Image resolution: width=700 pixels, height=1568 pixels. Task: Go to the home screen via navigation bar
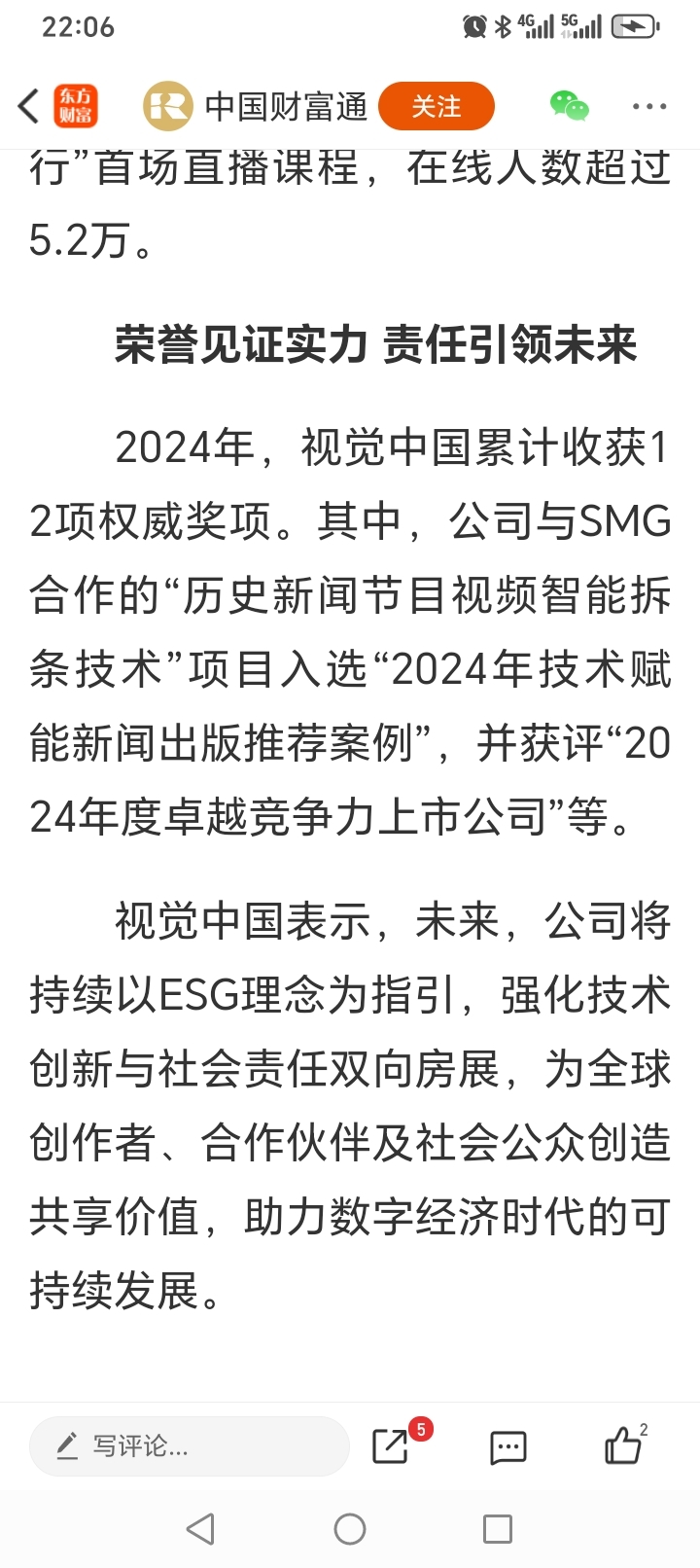point(350,1529)
